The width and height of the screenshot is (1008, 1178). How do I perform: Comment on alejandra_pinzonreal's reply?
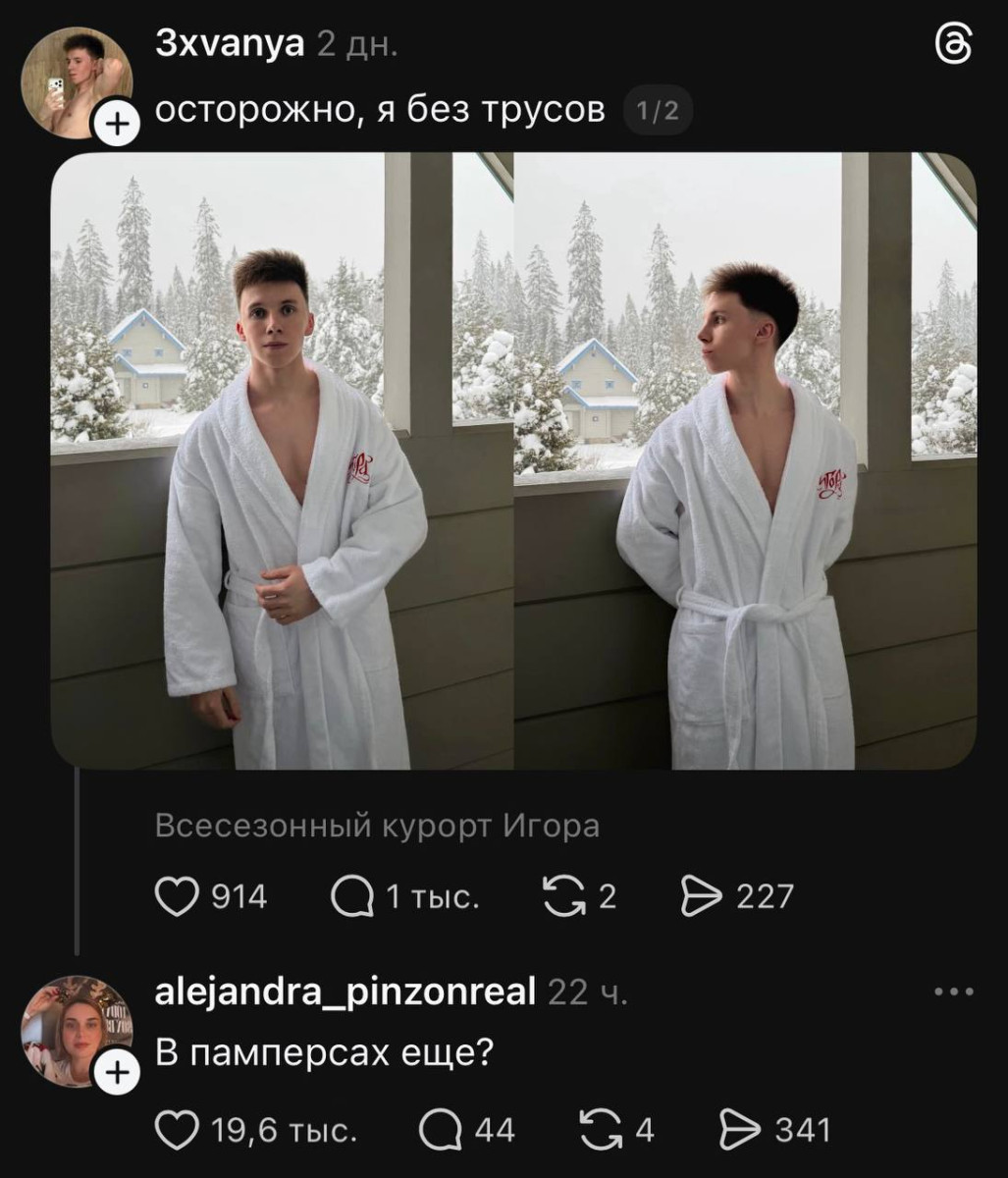(439, 1131)
